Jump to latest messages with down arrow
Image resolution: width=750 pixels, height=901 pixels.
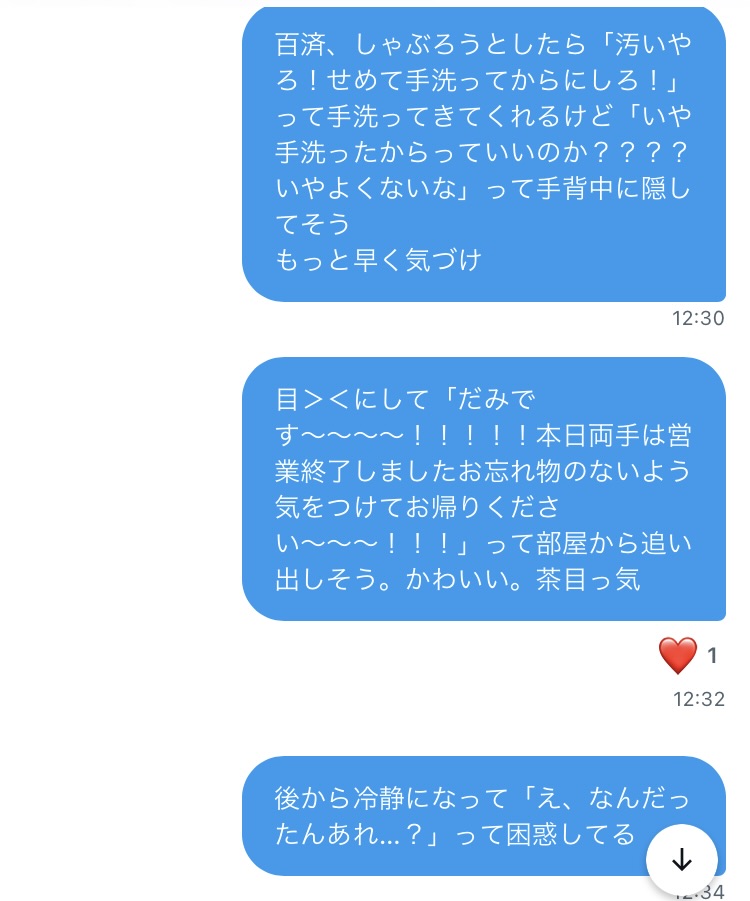coord(682,859)
